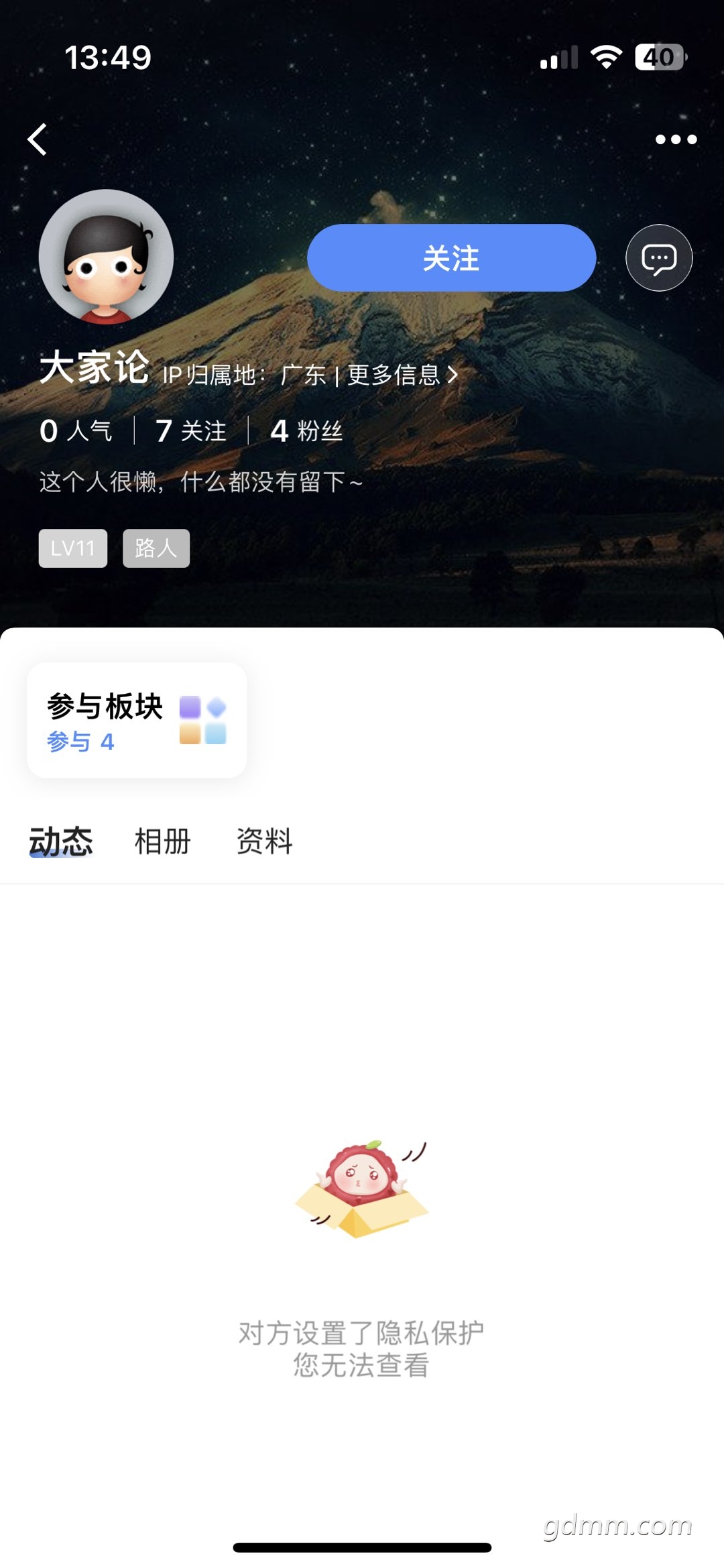The width and height of the screenshot is (724, 1568).
Task: Open the 参与板块 card
Action: click(137, 721)
